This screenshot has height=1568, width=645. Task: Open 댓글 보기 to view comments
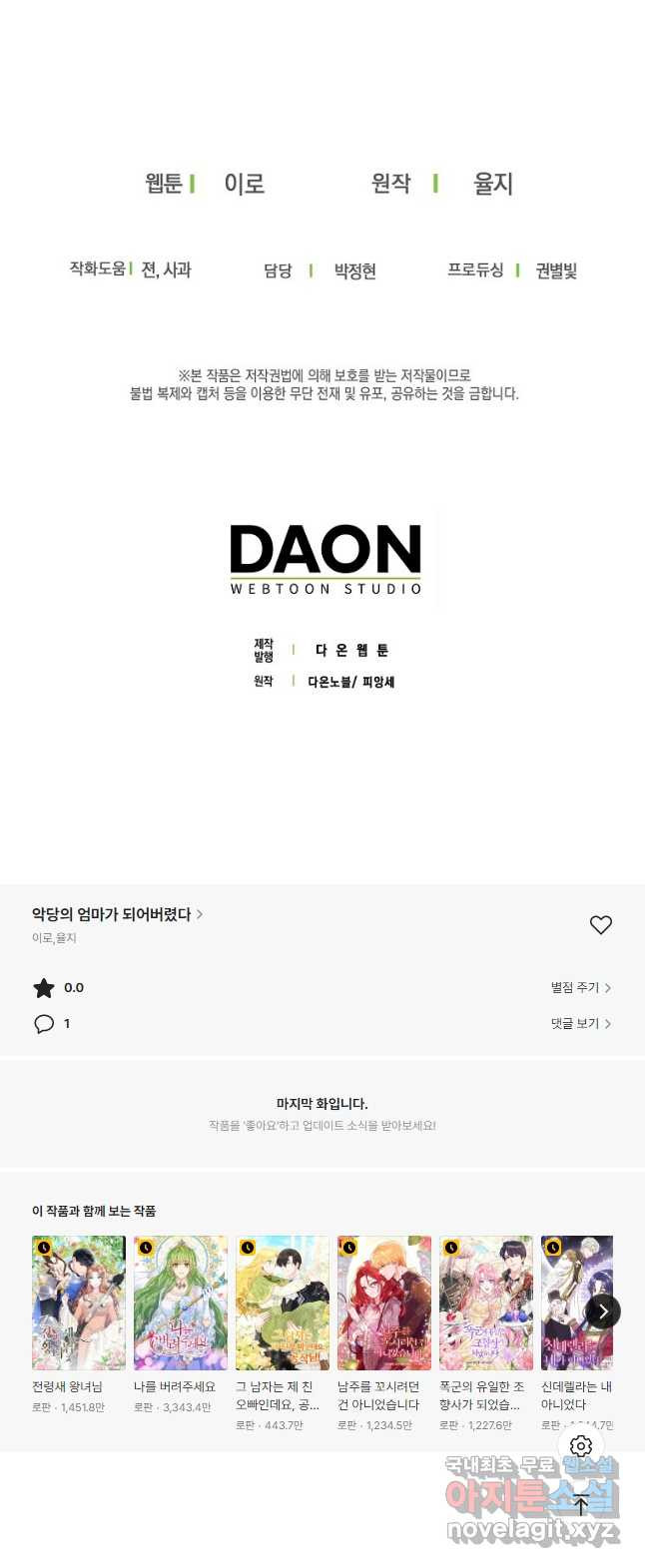pyautogui.click(x=580, y=1023)
